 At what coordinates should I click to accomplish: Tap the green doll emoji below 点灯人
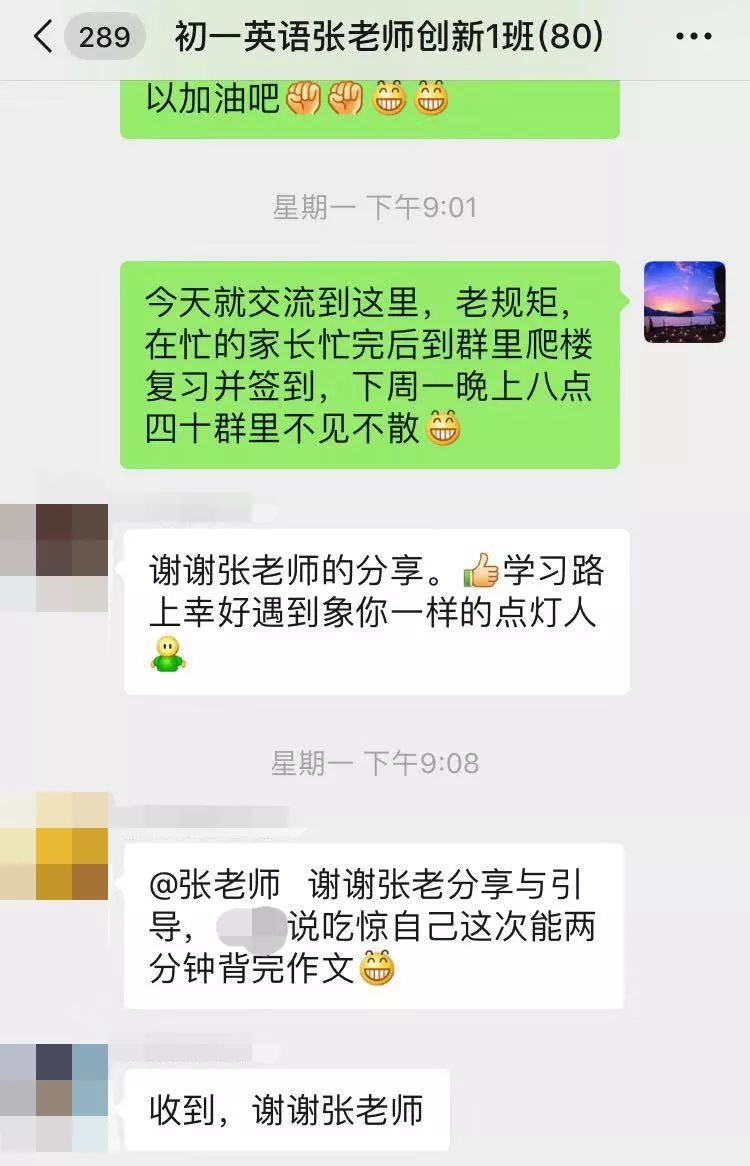(168, 655)
